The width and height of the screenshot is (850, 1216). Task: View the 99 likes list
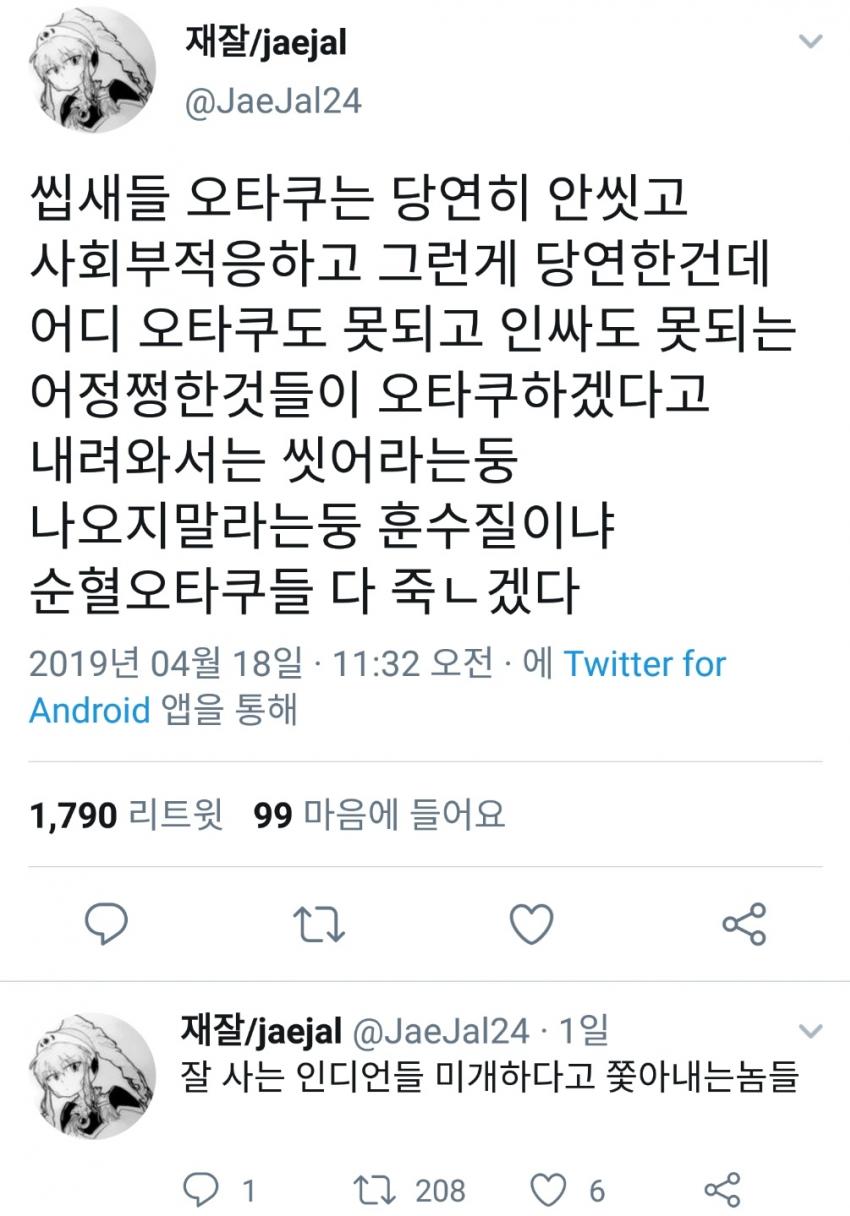(x=379, y=815)
